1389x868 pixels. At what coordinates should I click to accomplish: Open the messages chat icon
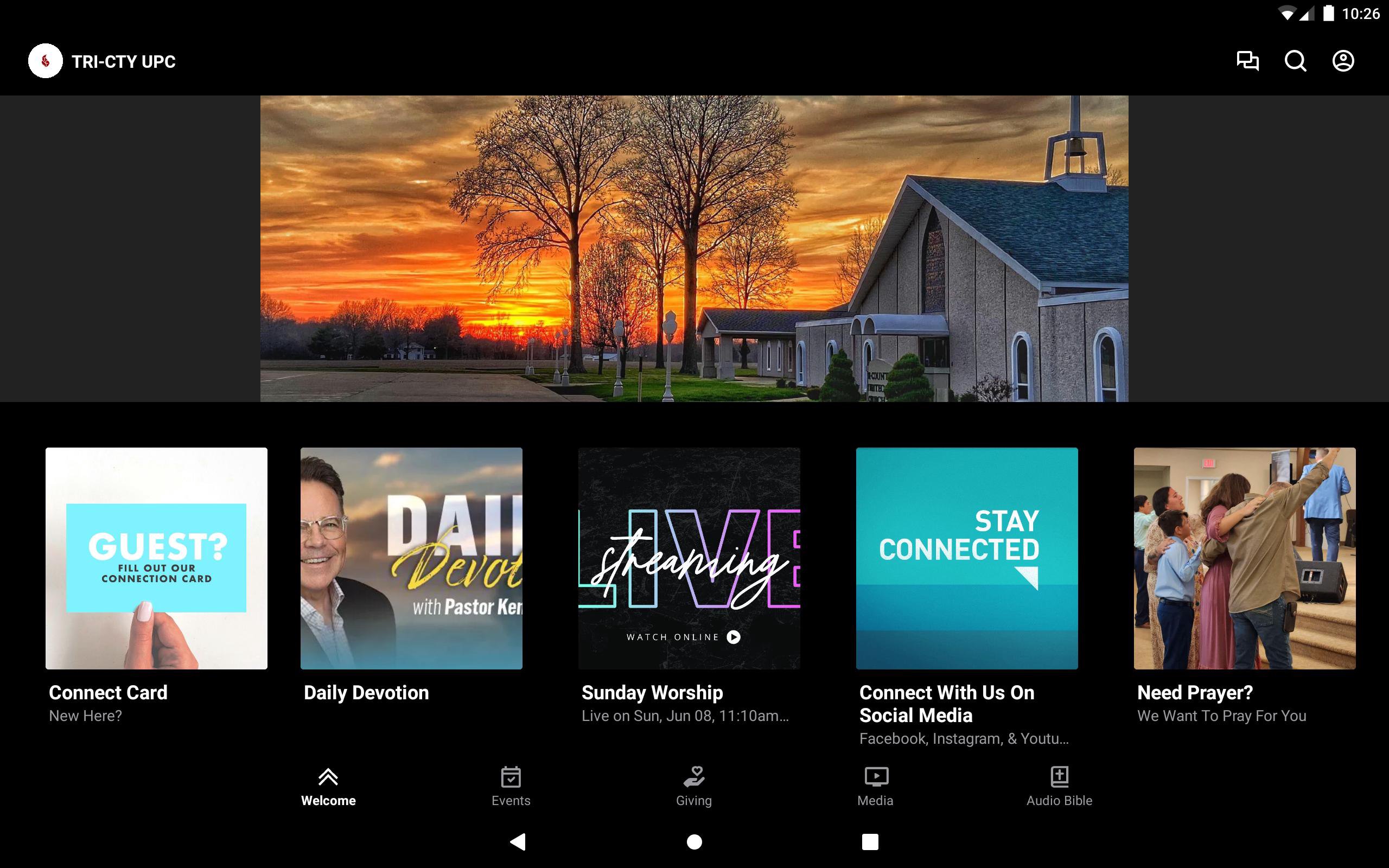click(1247, 61)
